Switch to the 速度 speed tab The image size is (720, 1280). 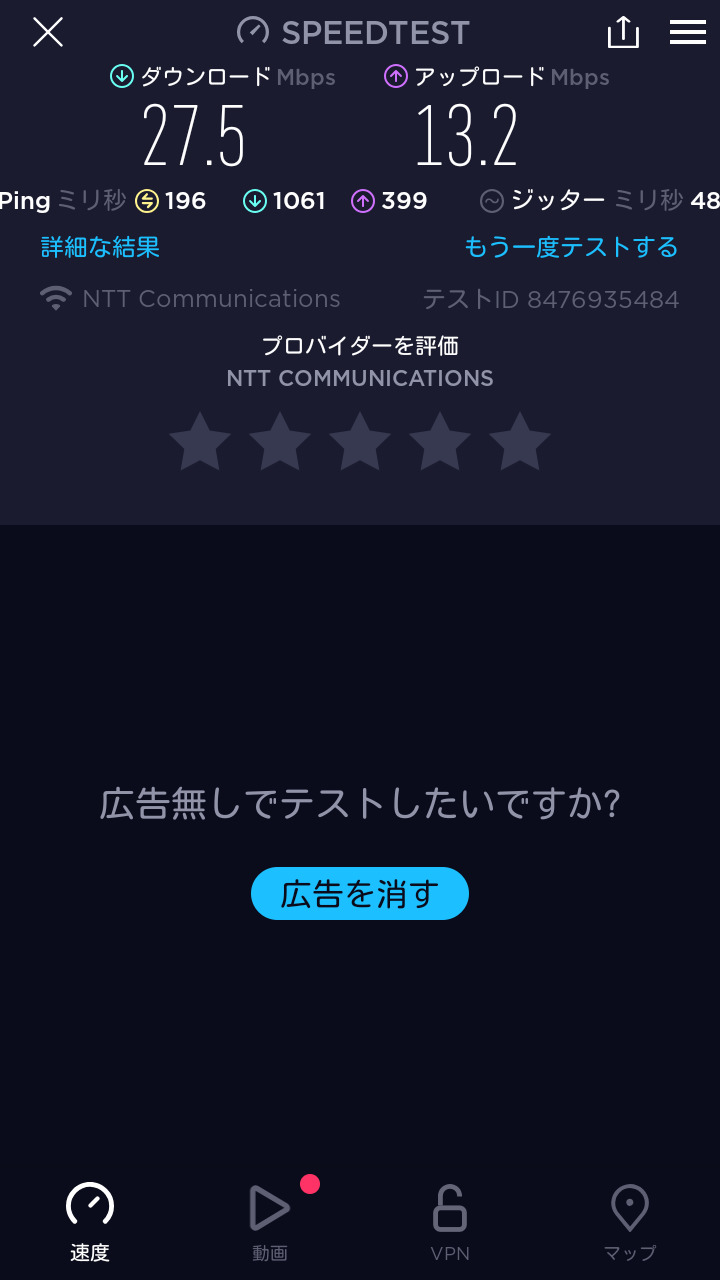pyautogui.click(x=90, y=1222)
